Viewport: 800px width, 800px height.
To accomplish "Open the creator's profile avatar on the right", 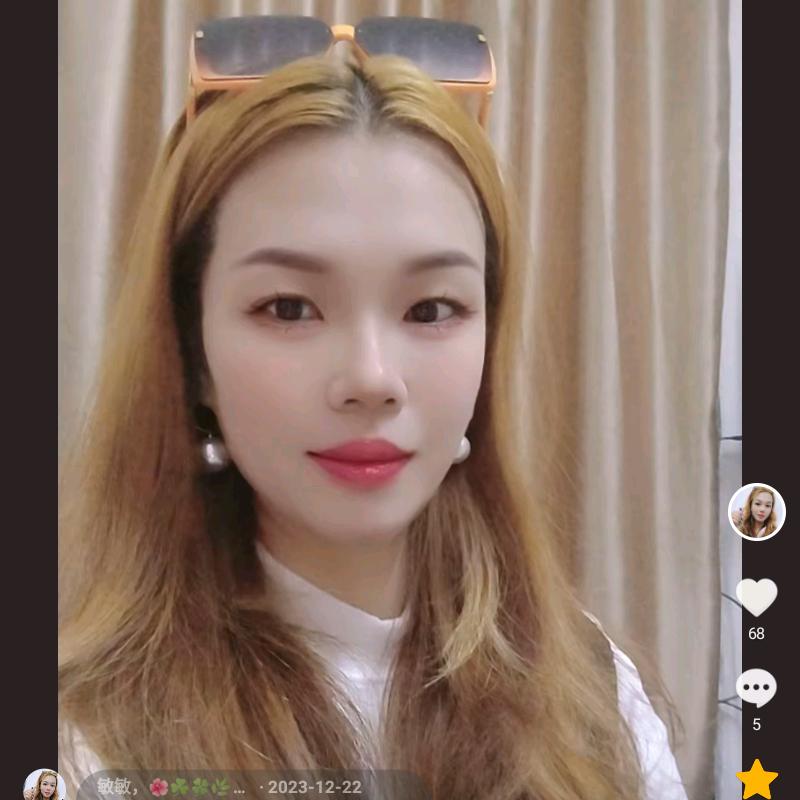I will (756, 512).
